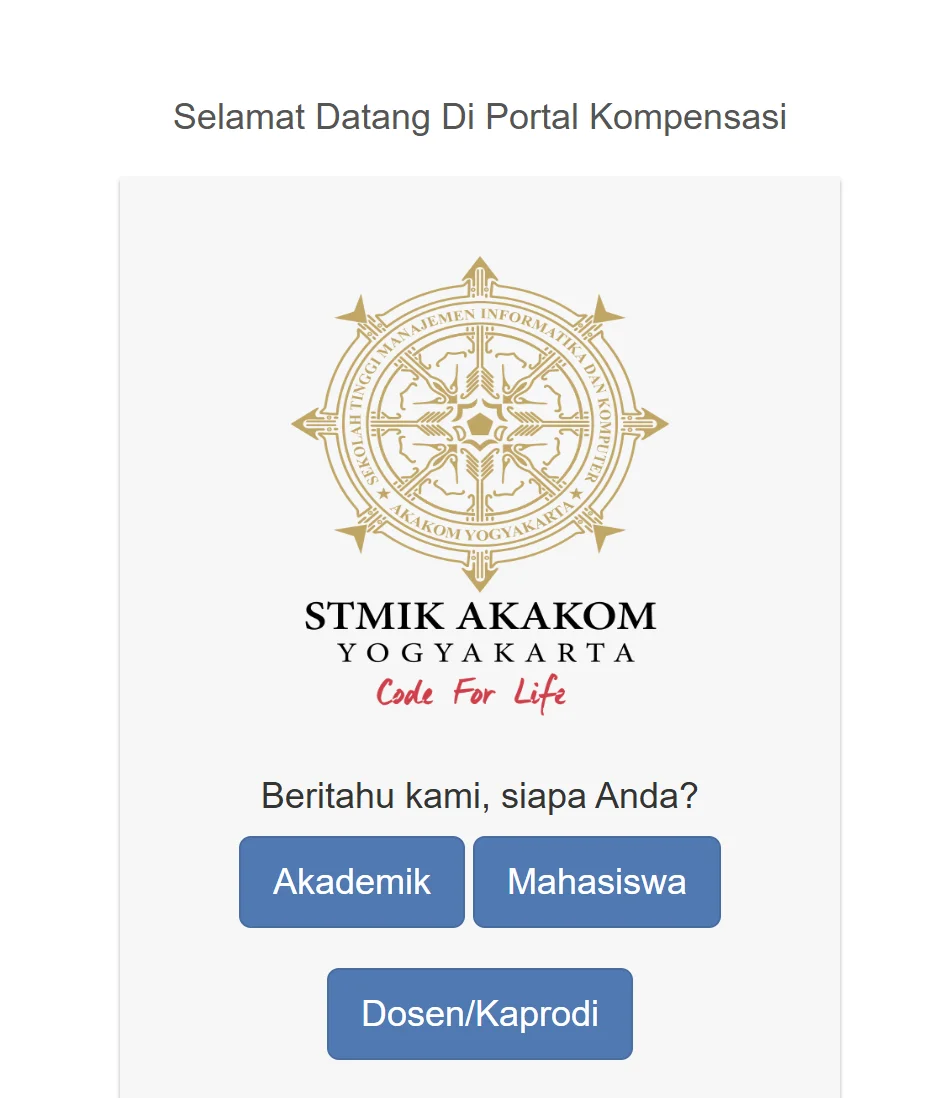
Task: Select the Akademik button
Action: point(352,882)
